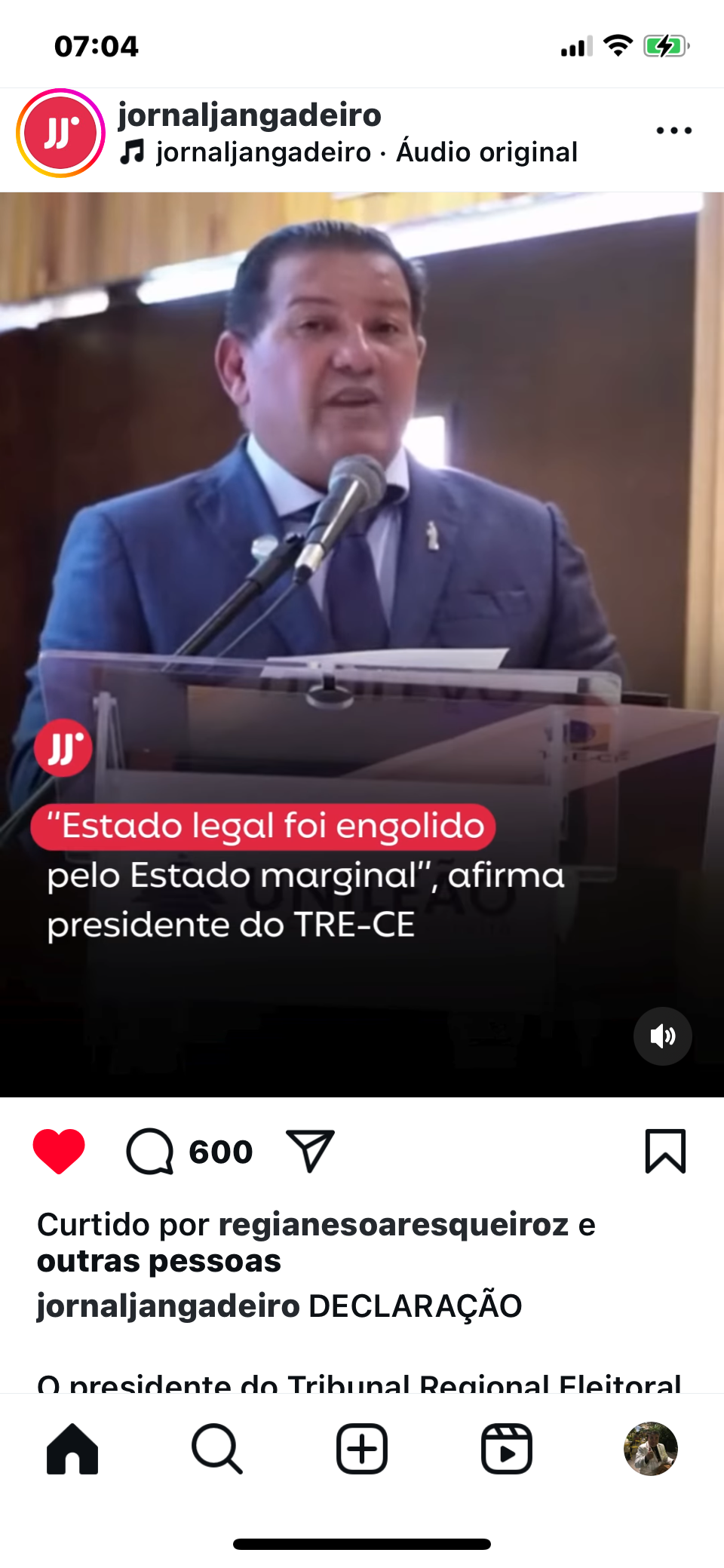Switch to the Search tab
The height and width of the screenshot is (1568, 724).
tap(217, 1448)
